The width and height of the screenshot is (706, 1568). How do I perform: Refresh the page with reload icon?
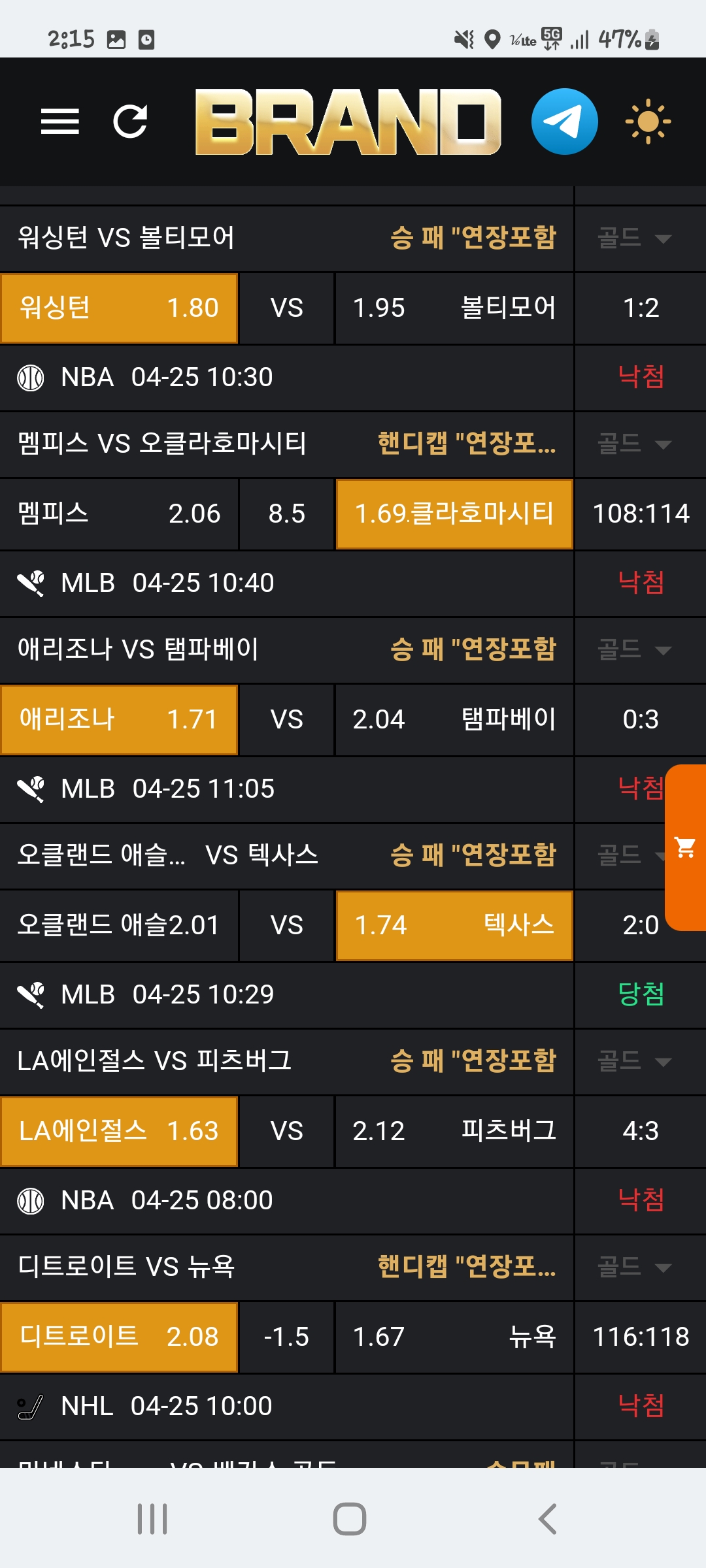pyautogui.click(x=130, y=122)
